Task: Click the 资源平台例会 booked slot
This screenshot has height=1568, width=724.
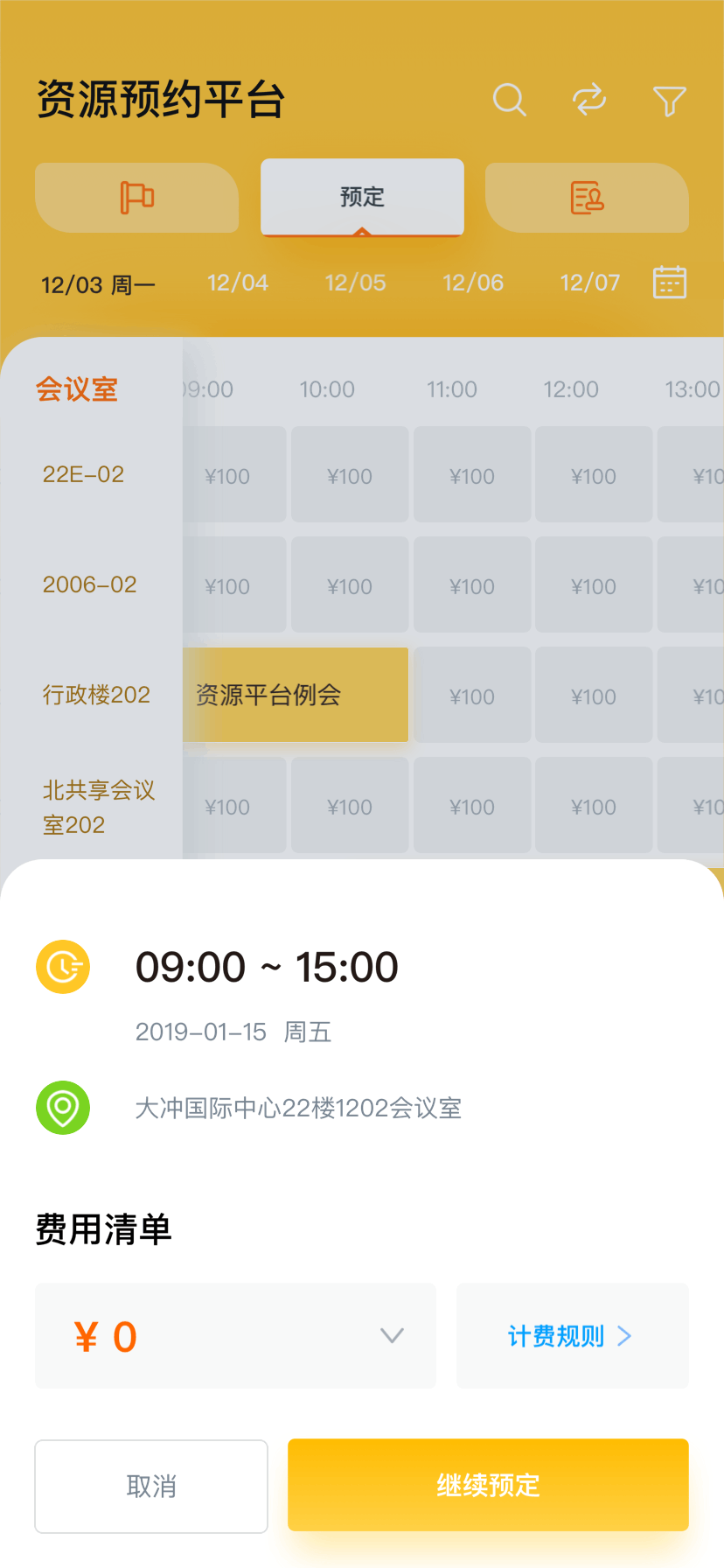Action: coord(296,694)
